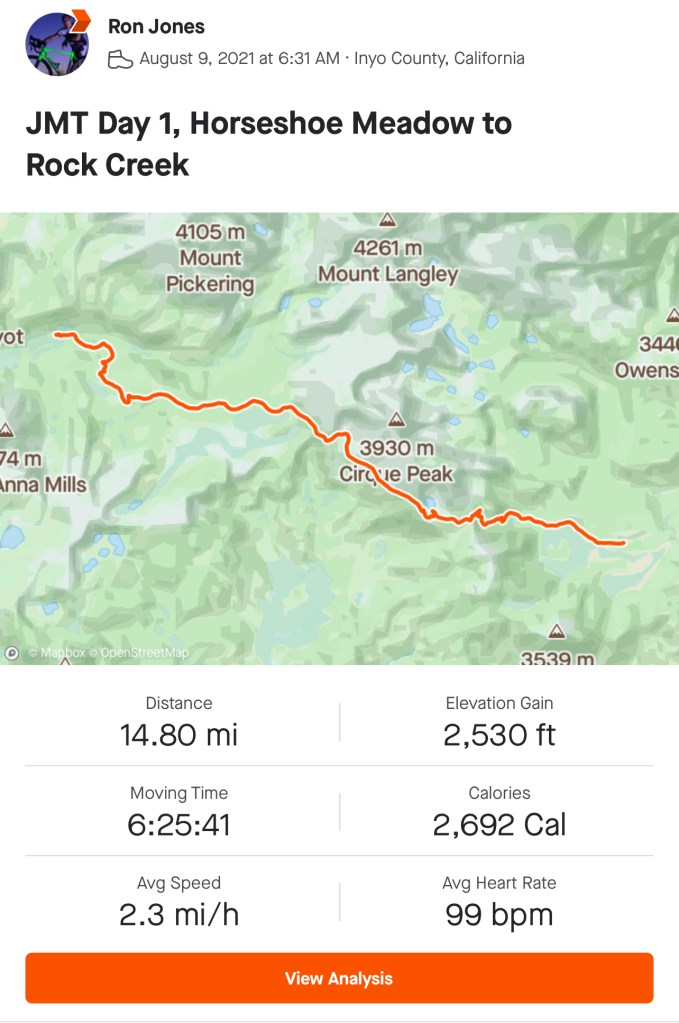Viewport: 679px width, 1023px height.
Task: Open Ron Jones' profile picture
Action: (x=55, y=43)
